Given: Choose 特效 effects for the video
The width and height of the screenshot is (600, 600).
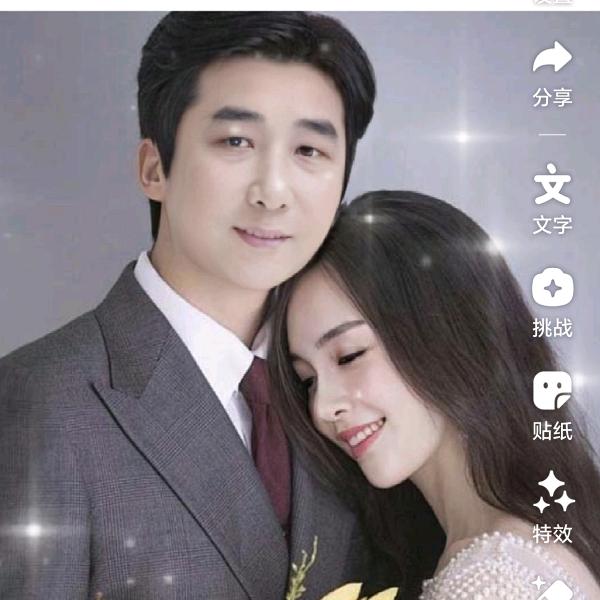Looking at the screenshot, I should pyautogui.click(x=552, y=493).
